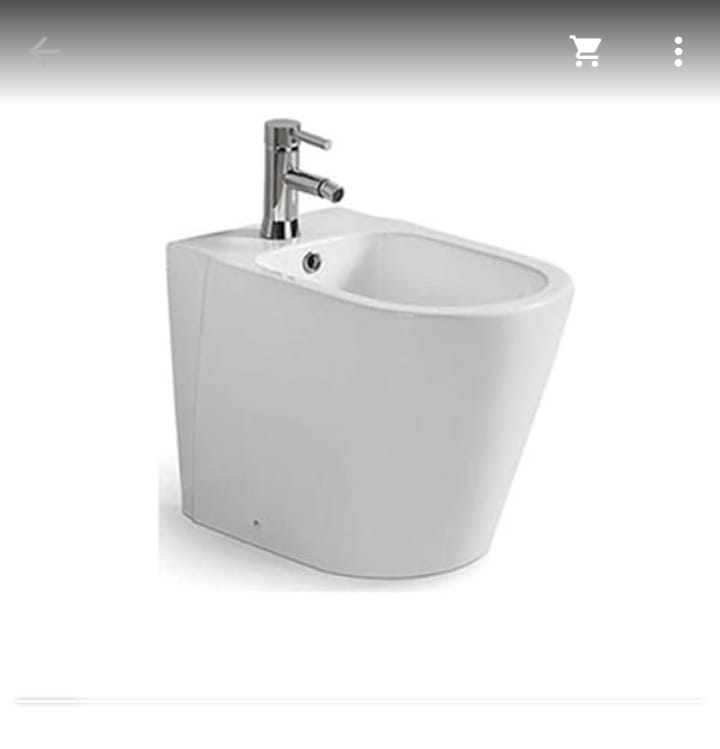Go back using the arrow icon
The width and height of the screenshot is (720, 749).
44,51
